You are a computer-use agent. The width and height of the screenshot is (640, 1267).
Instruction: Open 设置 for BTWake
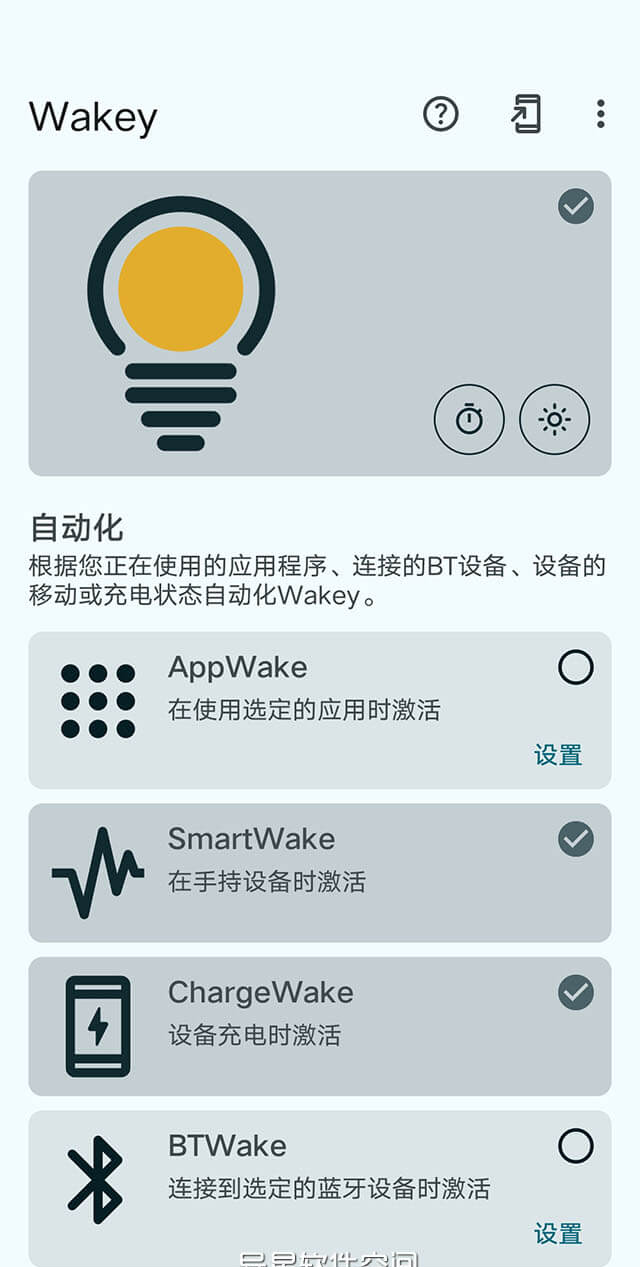(558, 1234)
